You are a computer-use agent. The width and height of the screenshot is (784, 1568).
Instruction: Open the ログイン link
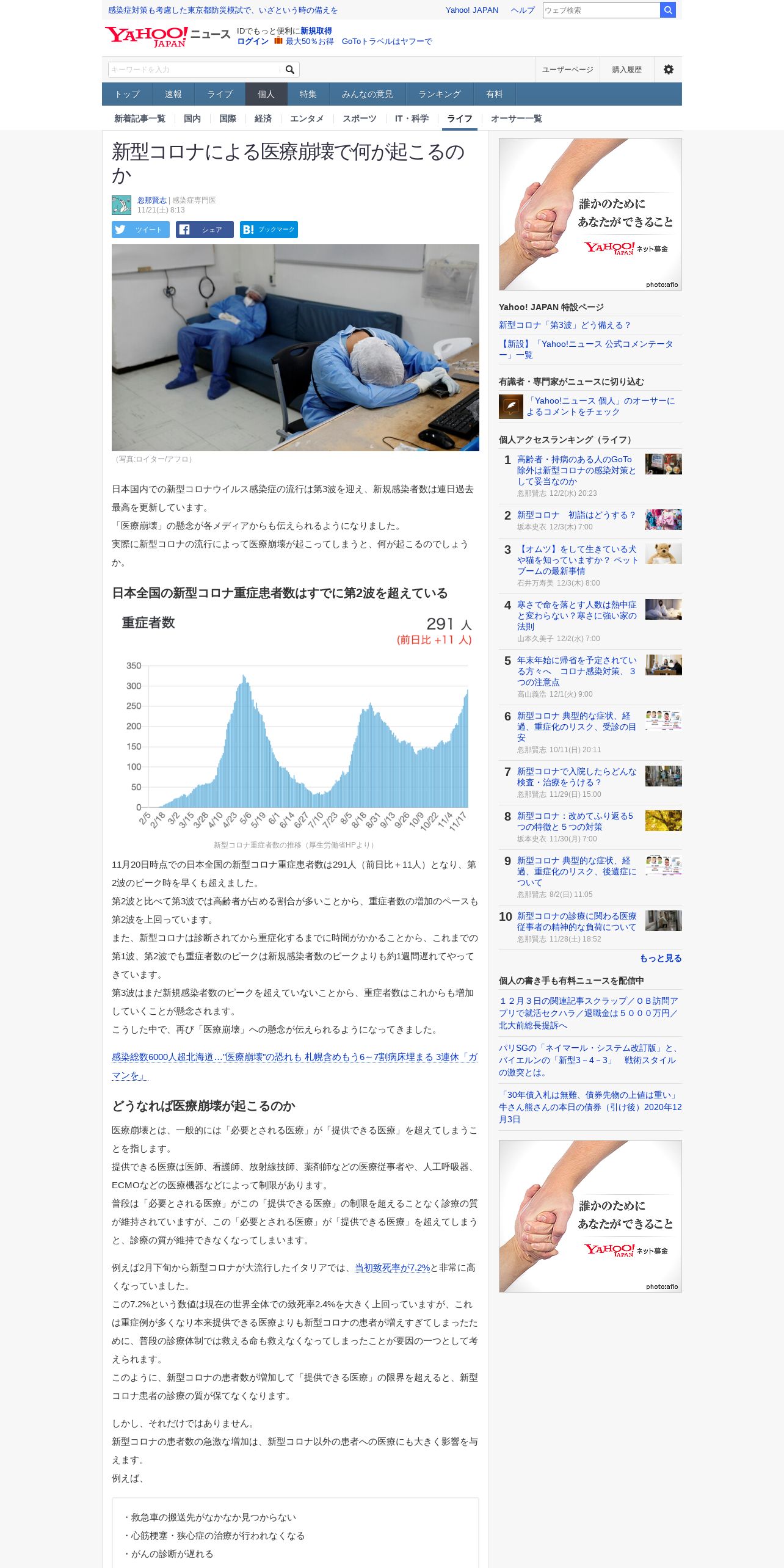(253, 41)
